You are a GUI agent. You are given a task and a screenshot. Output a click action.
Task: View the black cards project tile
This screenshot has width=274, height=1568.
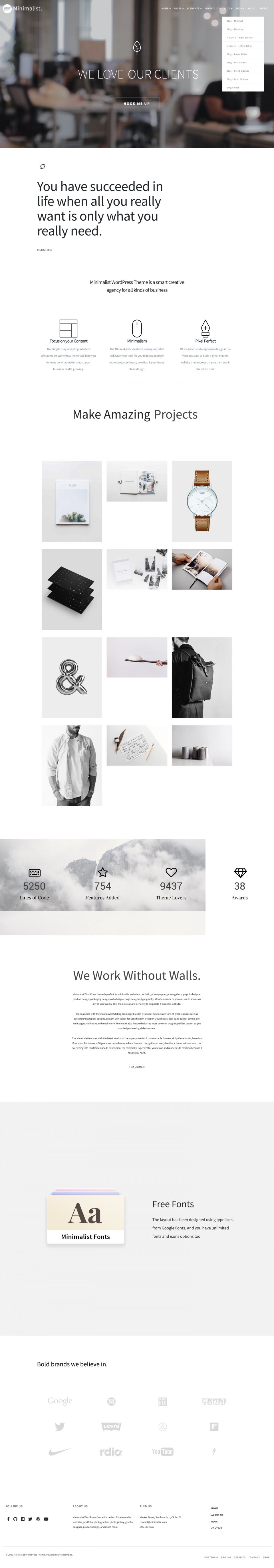click(72, 589)
